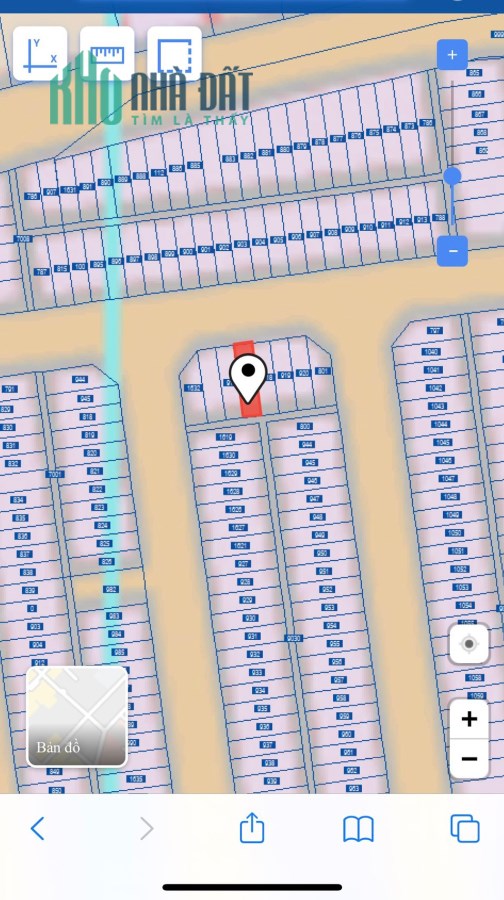Screen dimensions: 504x900
Task: Activate the ruler distance measurement tool
Action: click(x=107, y=53)
